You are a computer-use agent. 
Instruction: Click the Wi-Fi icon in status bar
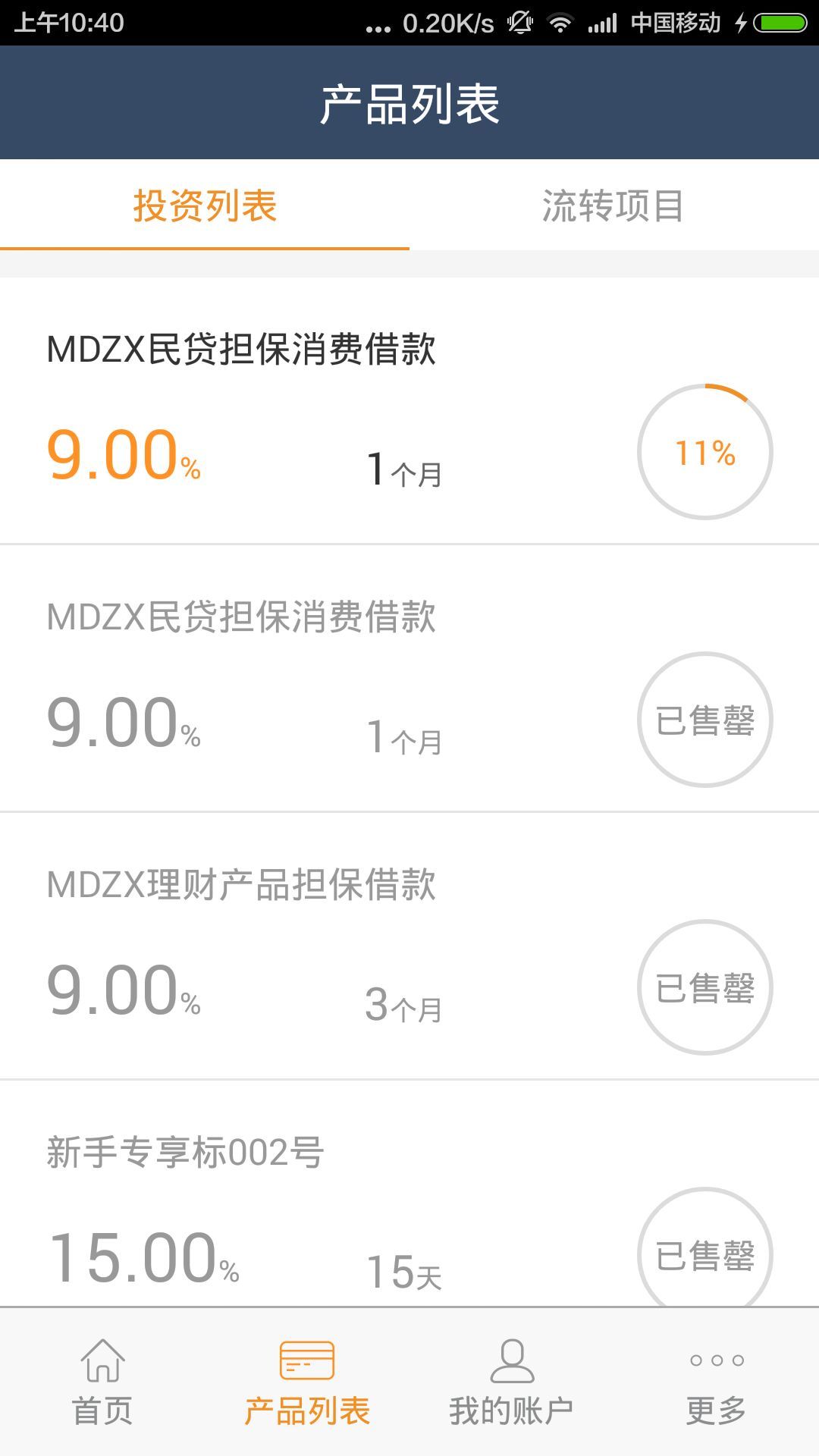pyautogui.click(x=561, y=21)
